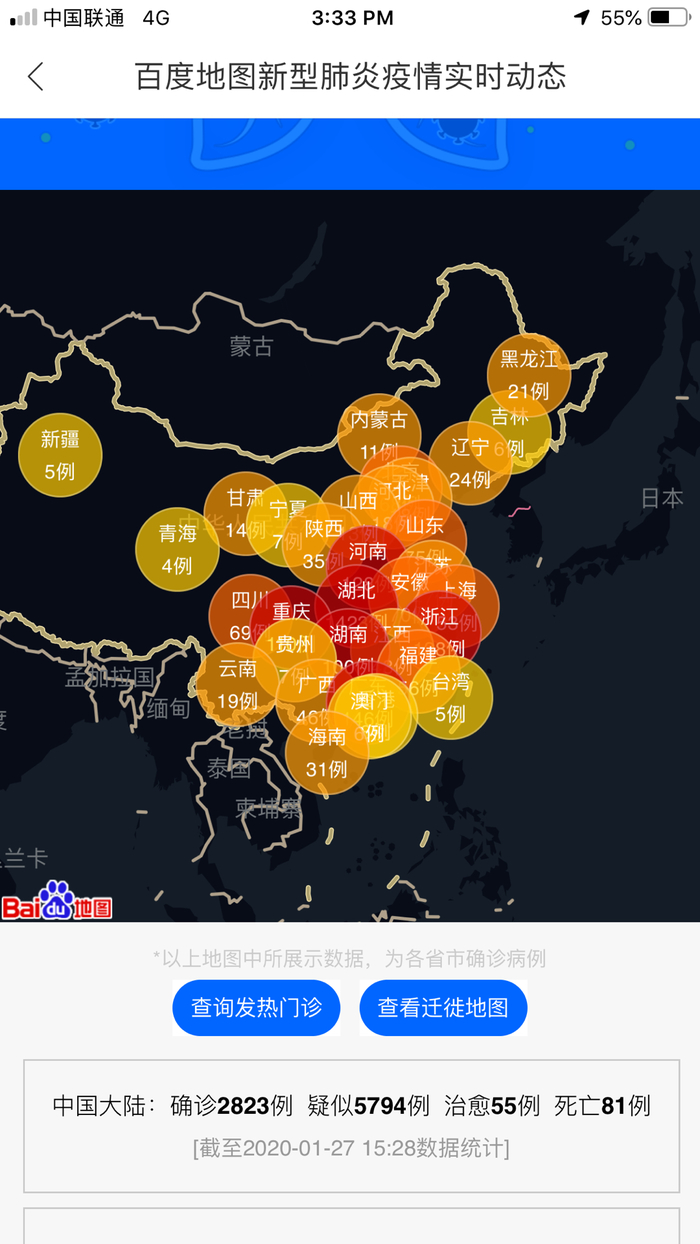
Task: Select the 新疆 bubble on the map
Action: (x=60, y=454)
